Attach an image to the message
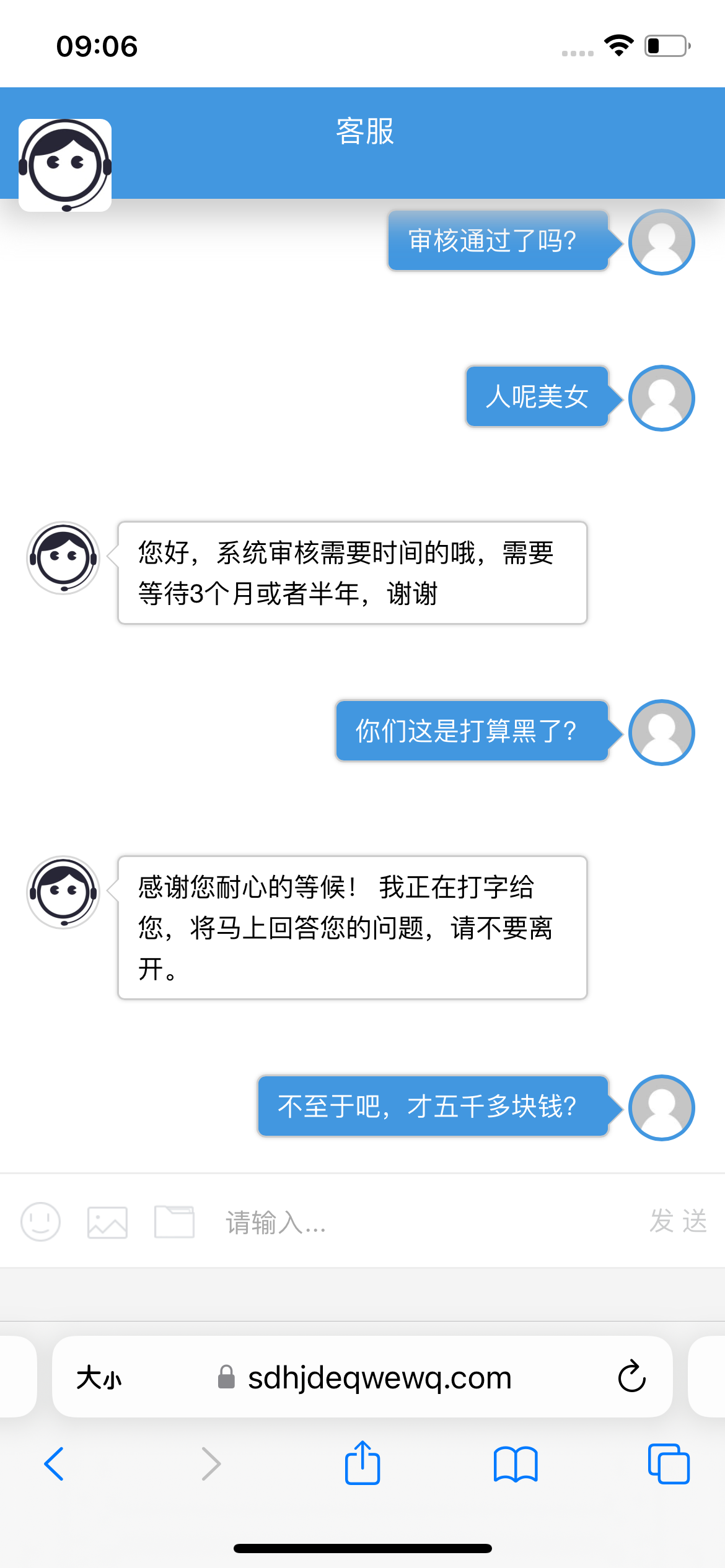This screenshot has height=1568, width=725. pyautogui.click(x=107, y=1222)
